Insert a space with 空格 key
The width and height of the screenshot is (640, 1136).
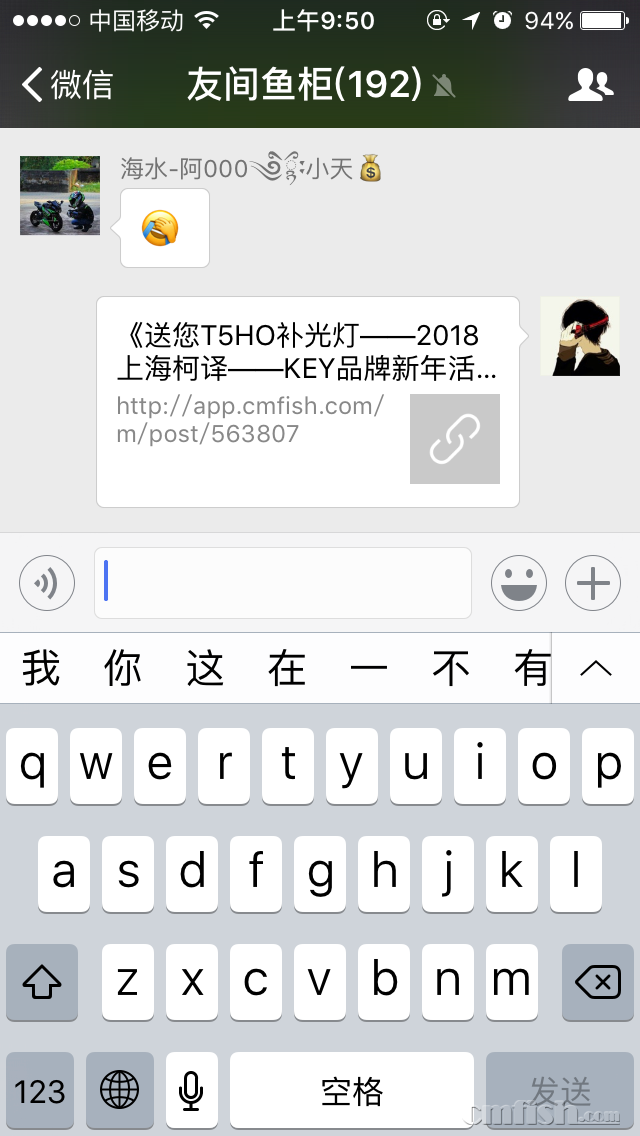point(352,1091)
